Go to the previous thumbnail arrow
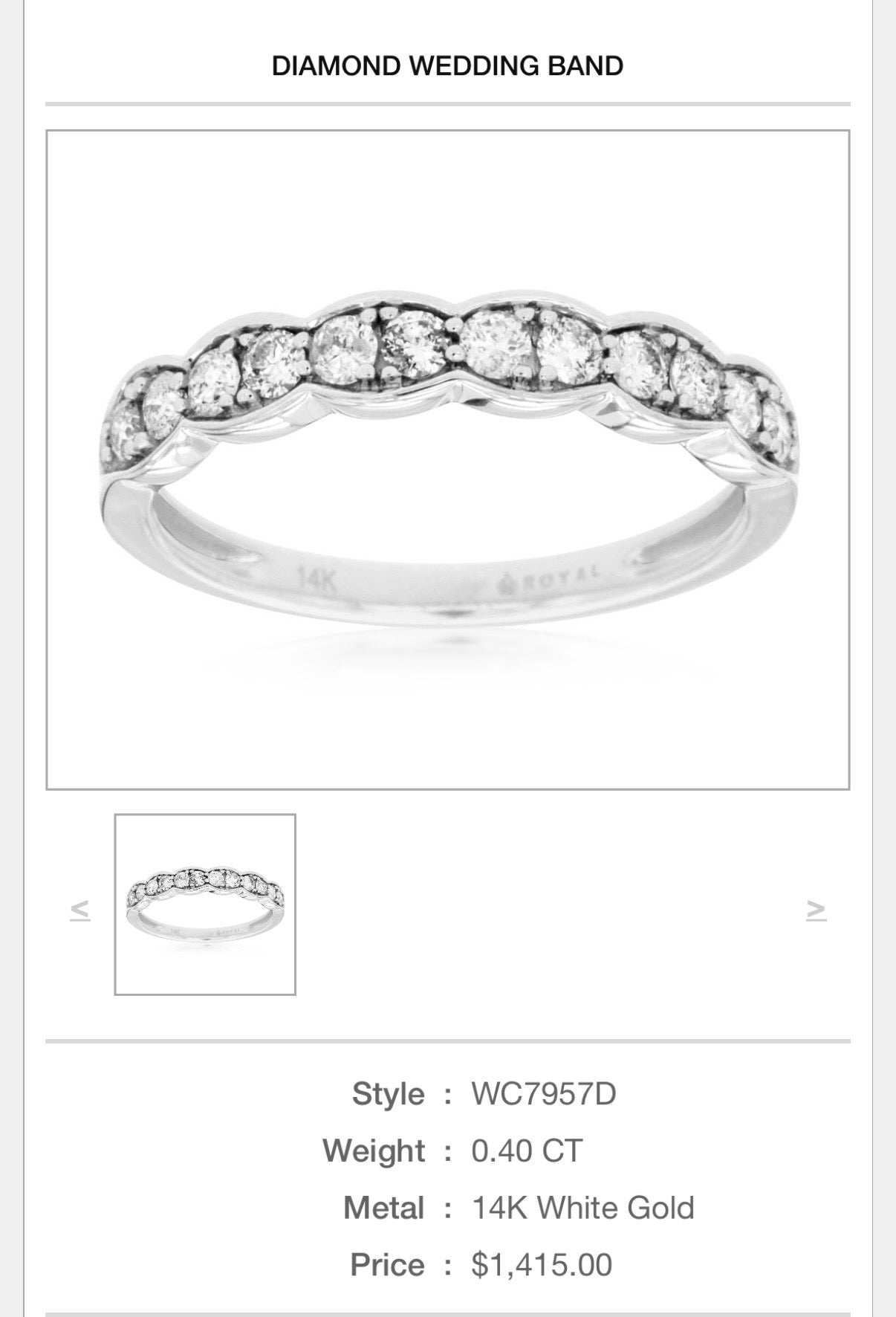The width and height of the screenshot is (896, 1317). (79, 909)
